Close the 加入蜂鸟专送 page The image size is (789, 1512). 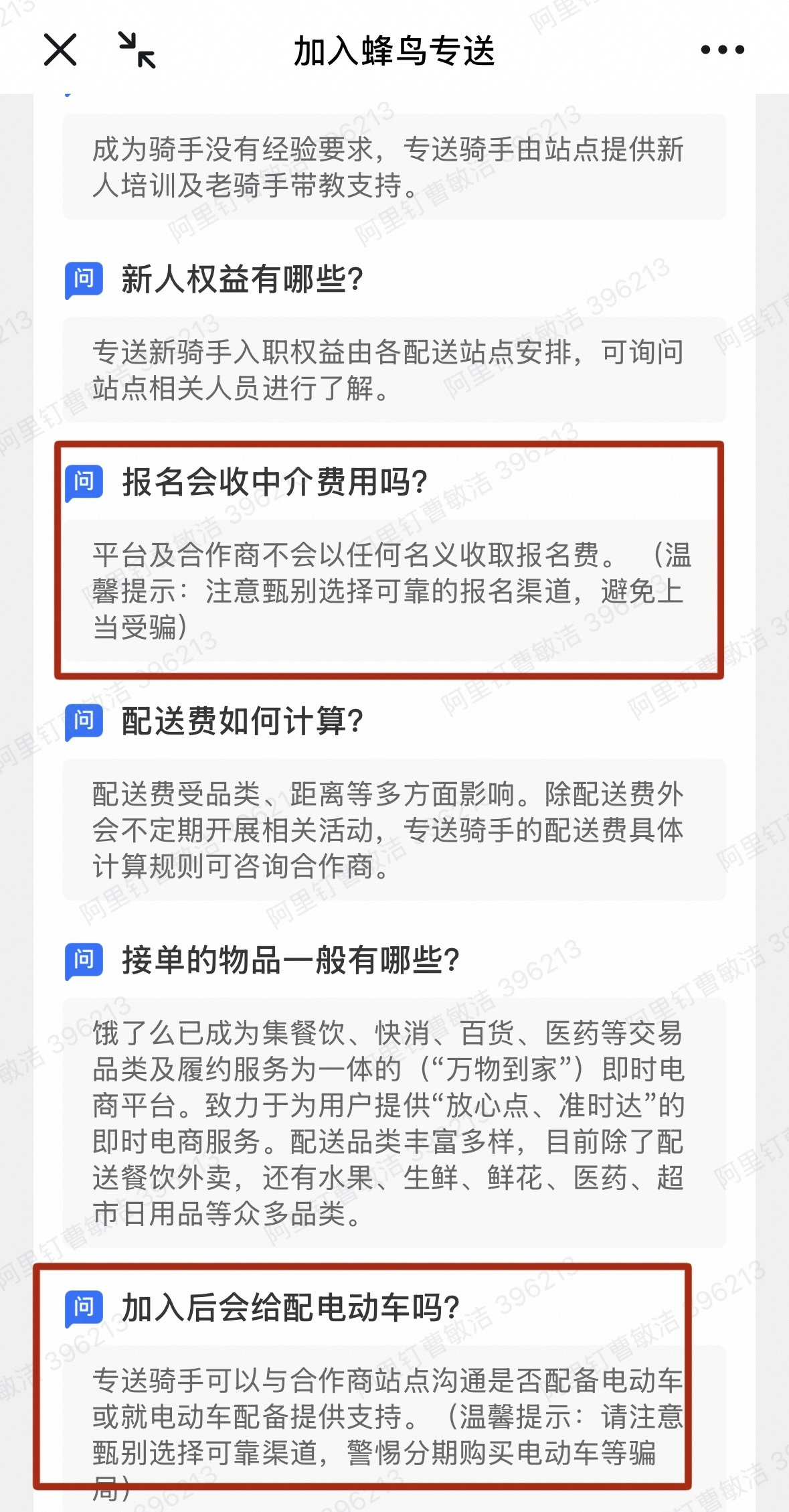tap(60, 50)
